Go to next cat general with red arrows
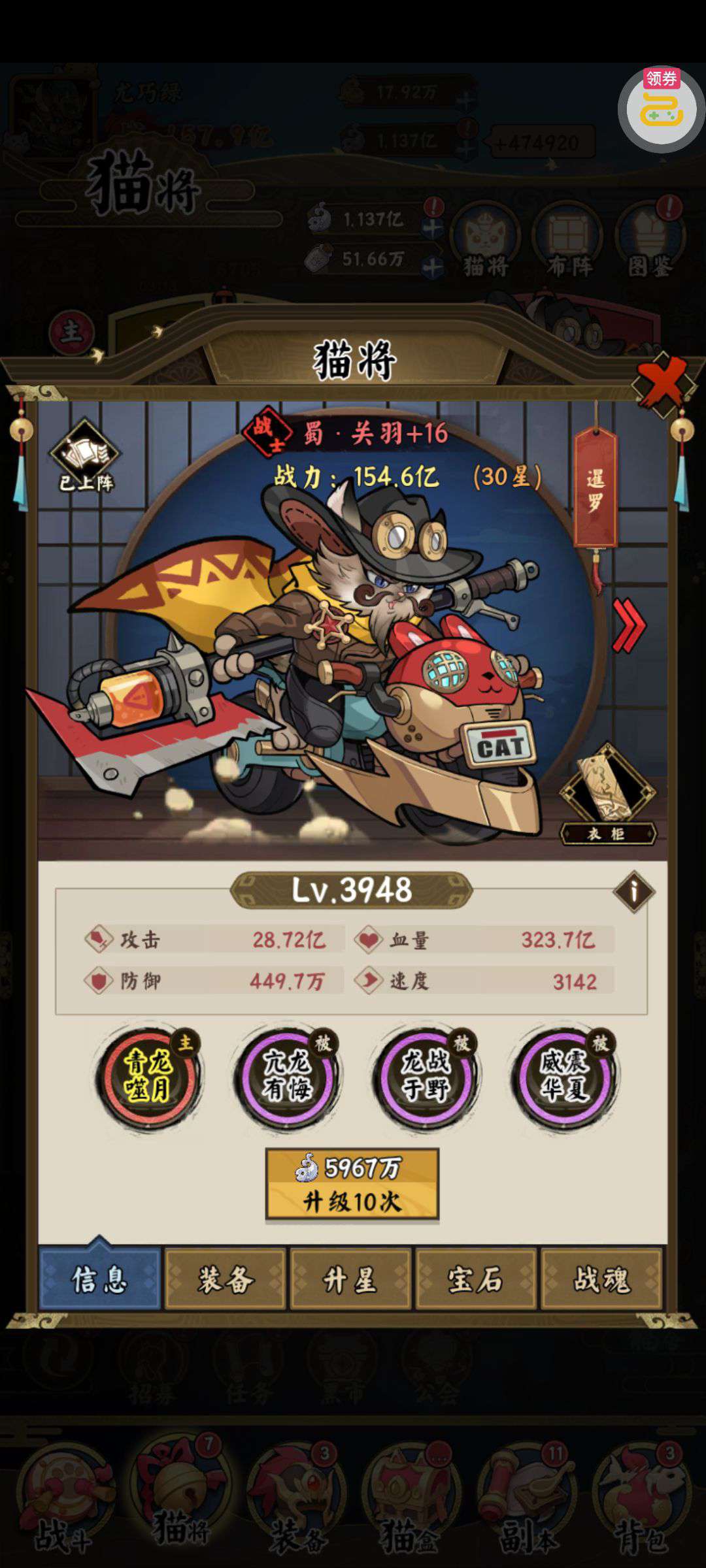706x1568 pixels. pyautogui.click(x=628, y=626)
